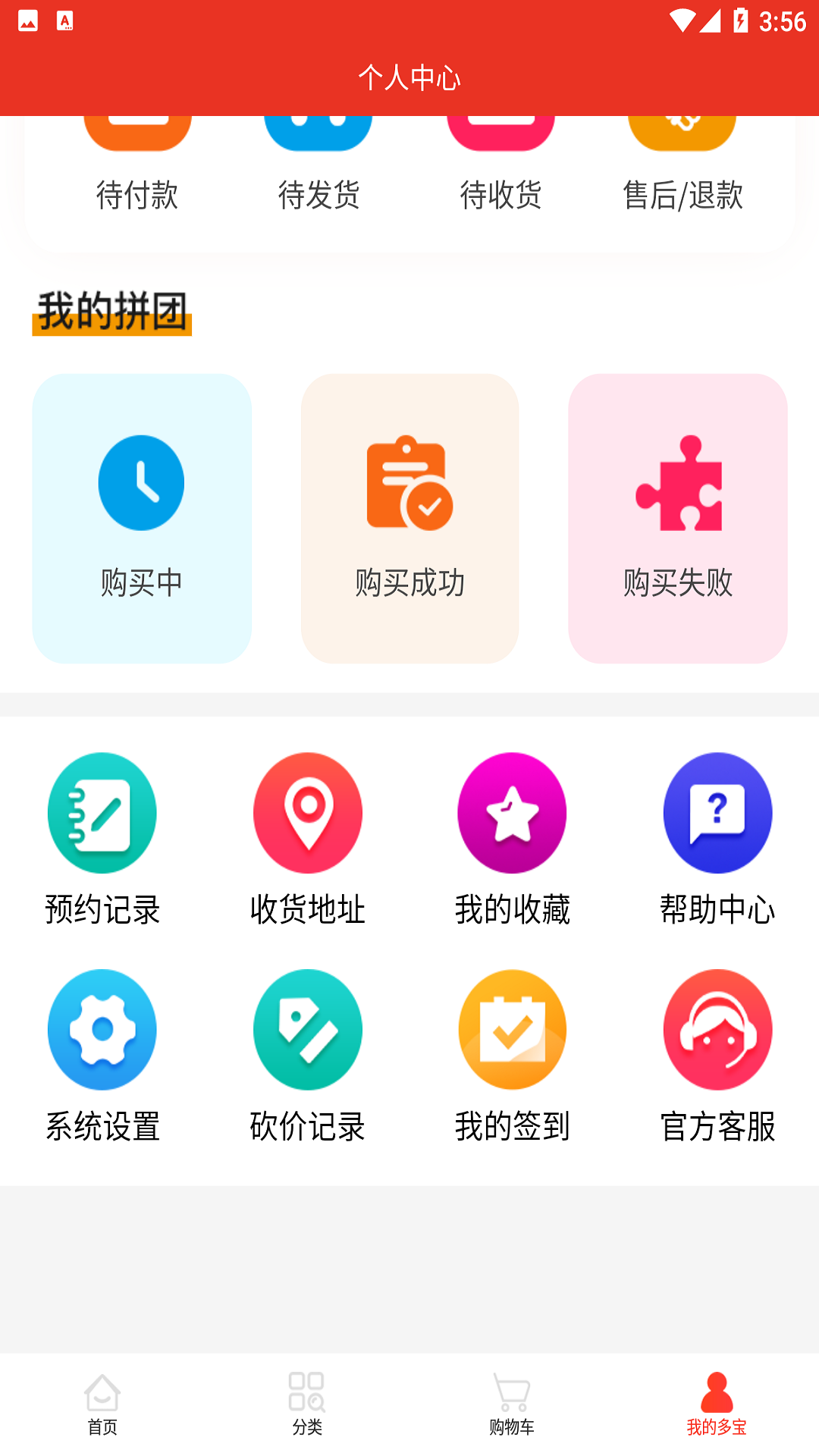This screenshot has height=1456, width=819.
Task: Open the 购物车 shopping cart tab
Action: [512, 1410]
